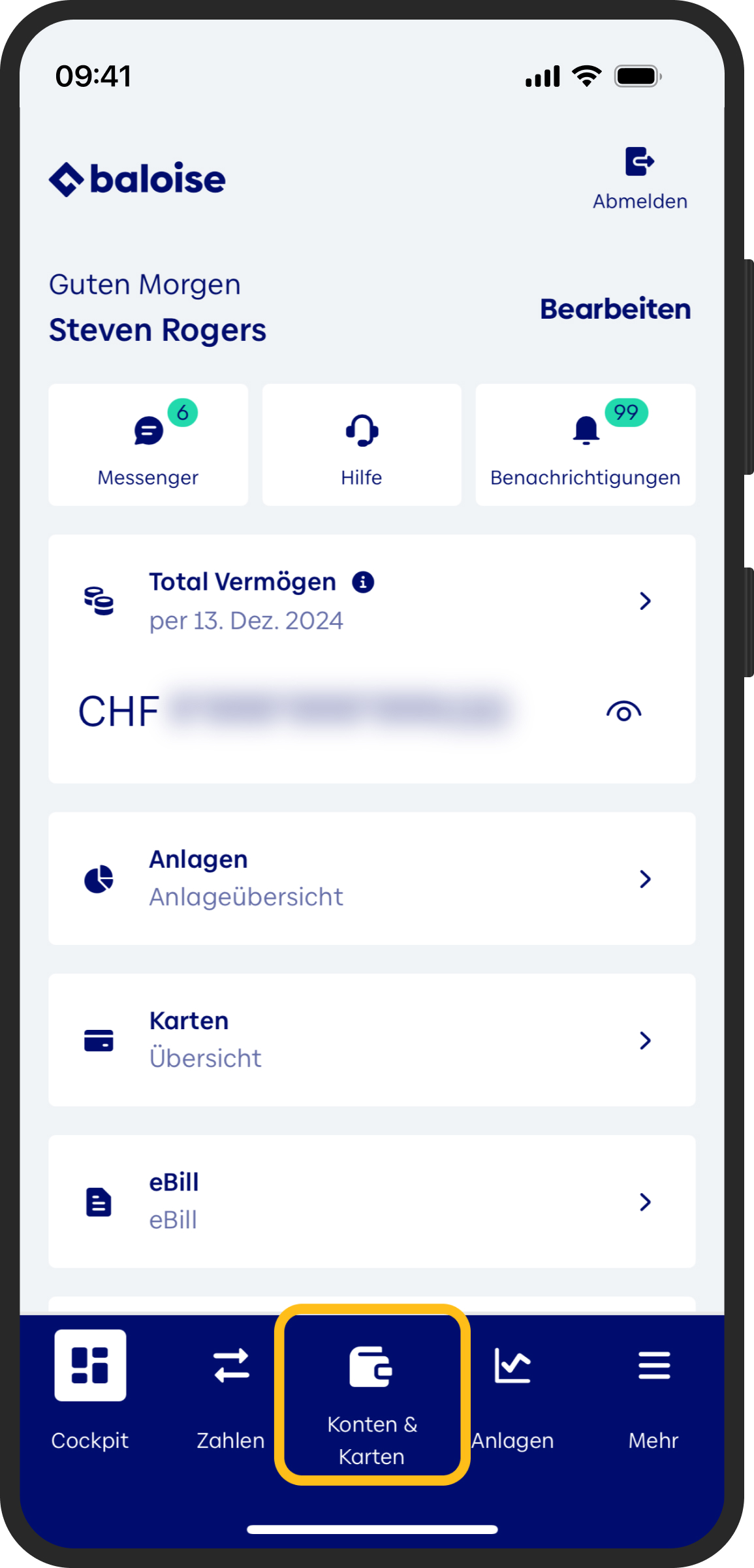Reveal the hidden CHF balance
754x1568 pixels.
623,711
